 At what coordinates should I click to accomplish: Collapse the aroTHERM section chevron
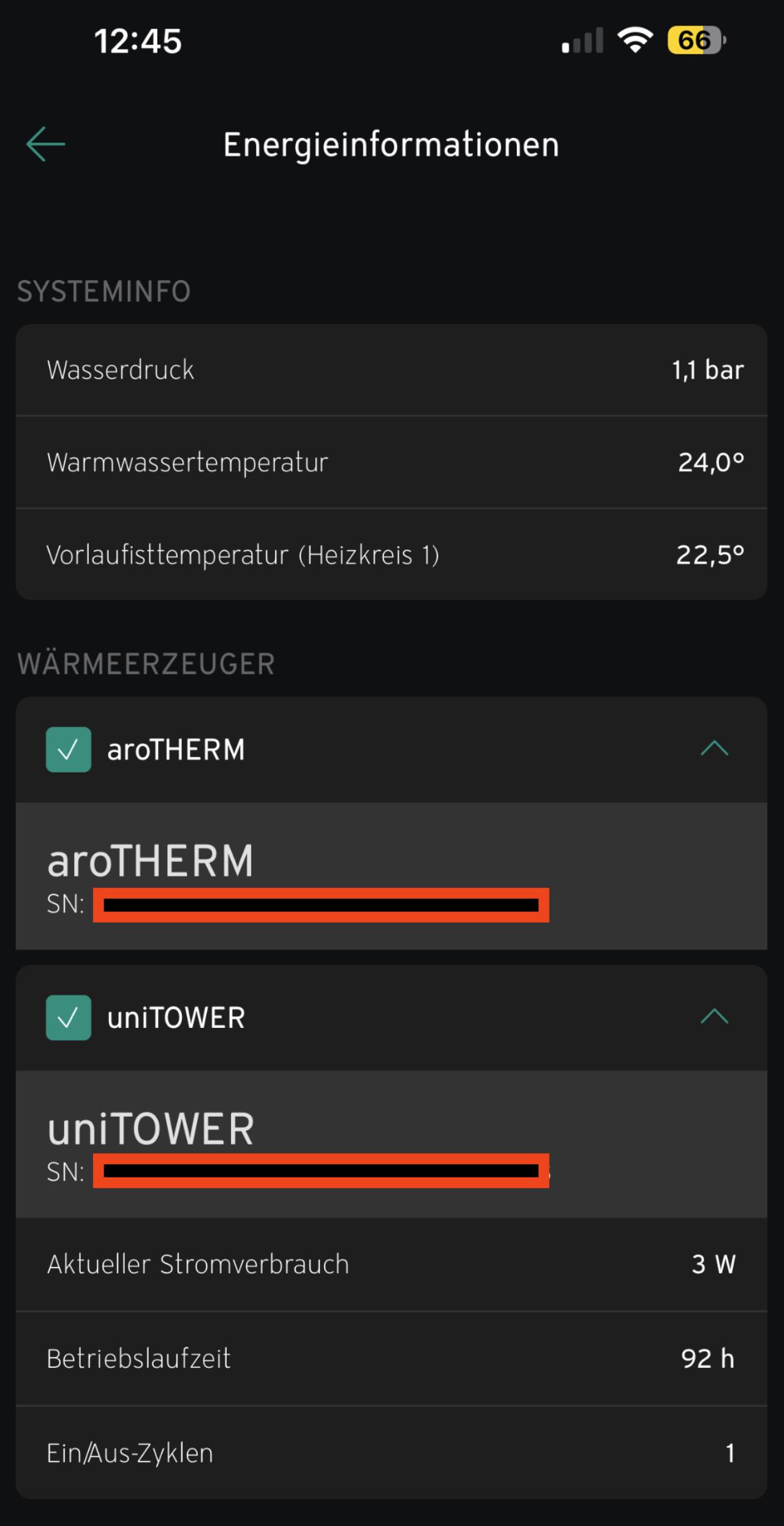(x=714, y=749)
